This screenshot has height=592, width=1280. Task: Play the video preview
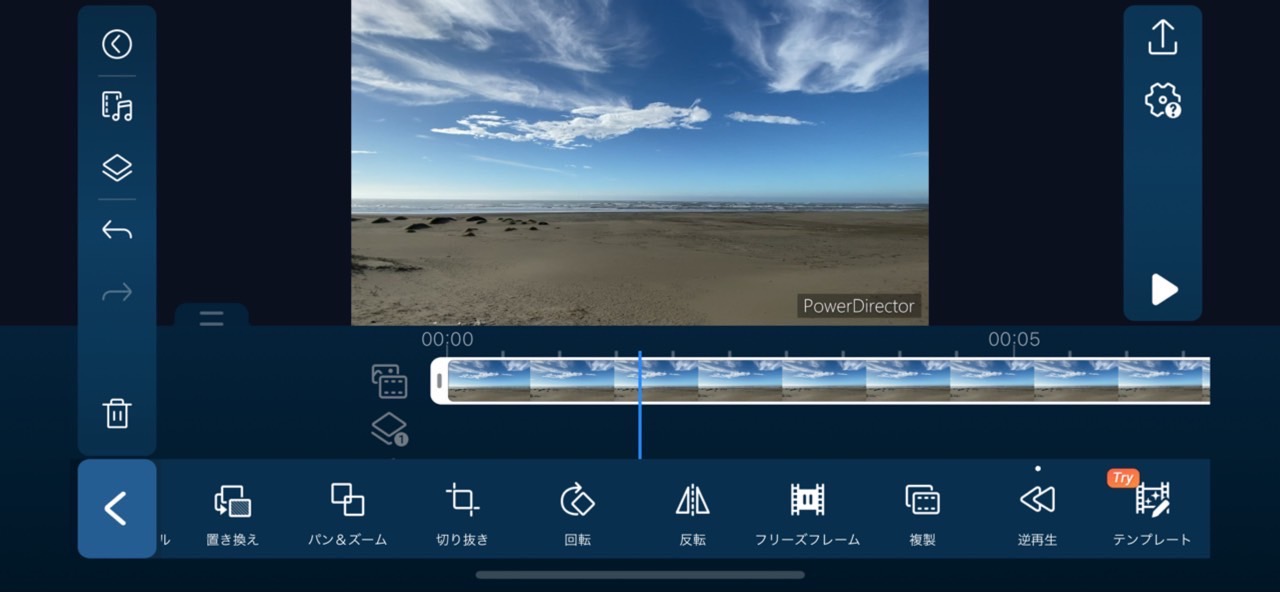click(1163, 290)
